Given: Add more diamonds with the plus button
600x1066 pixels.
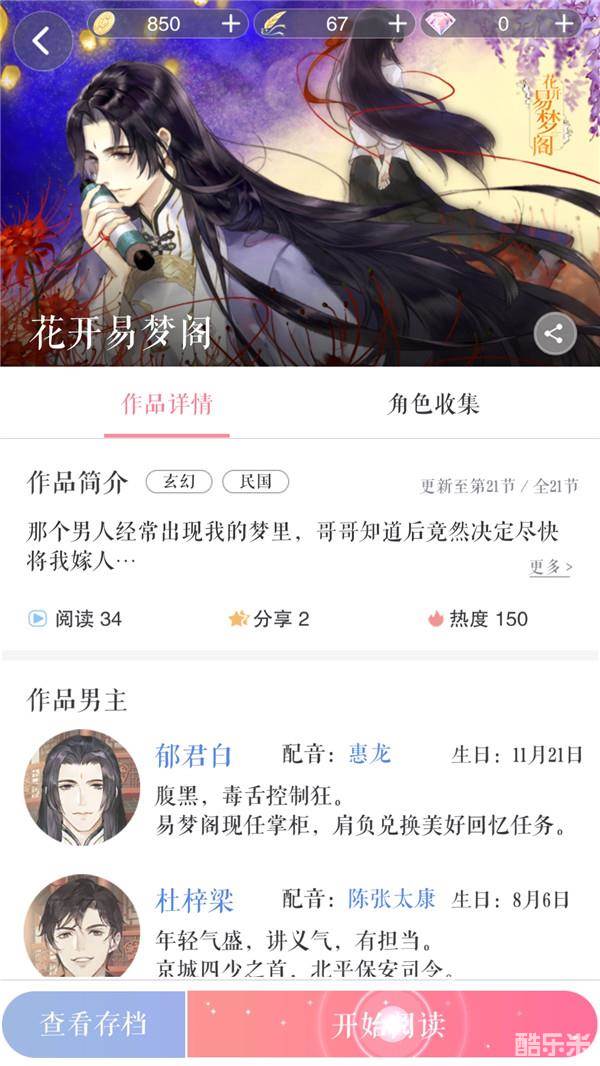Looking at the screenshot, I should click(565, 23).
